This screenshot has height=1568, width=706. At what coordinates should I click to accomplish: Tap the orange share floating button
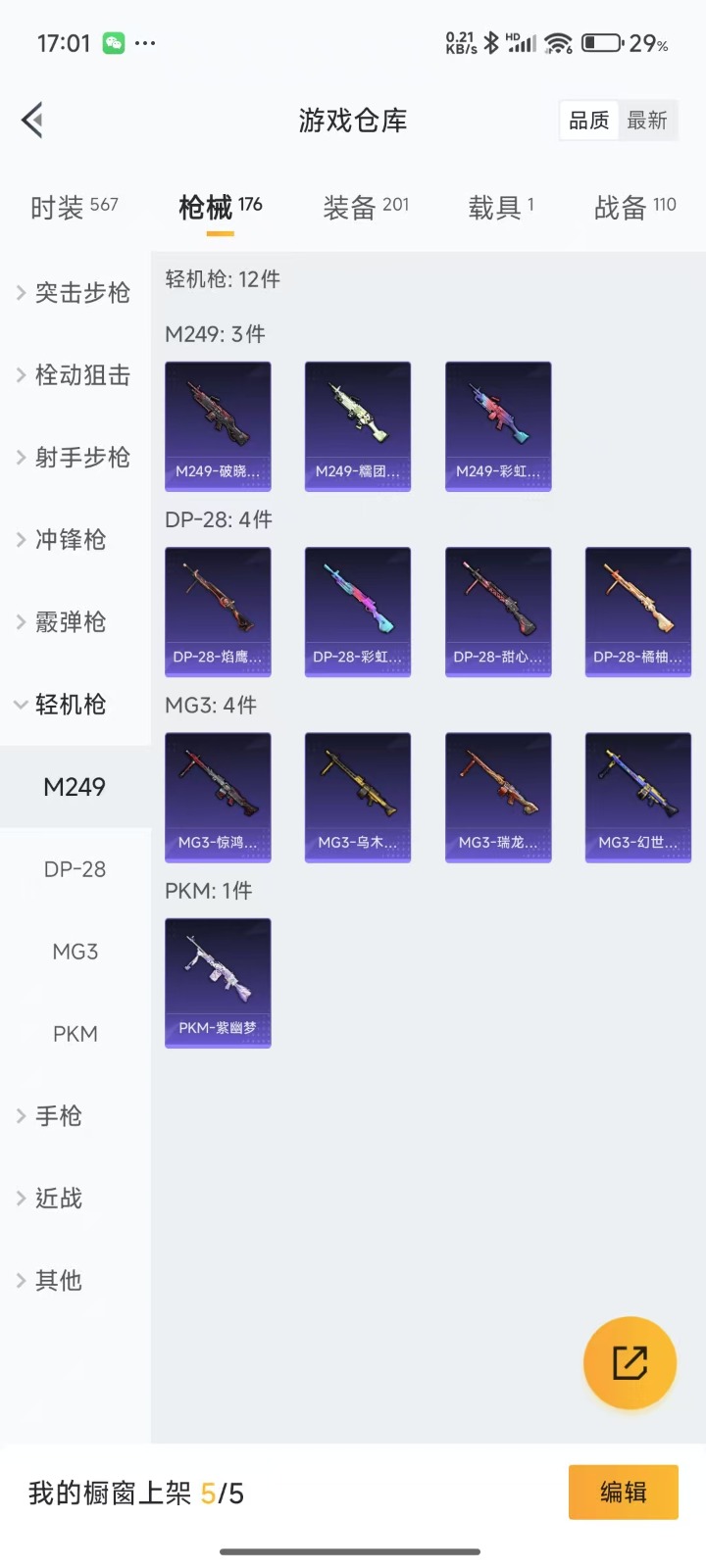[630, 1363]
